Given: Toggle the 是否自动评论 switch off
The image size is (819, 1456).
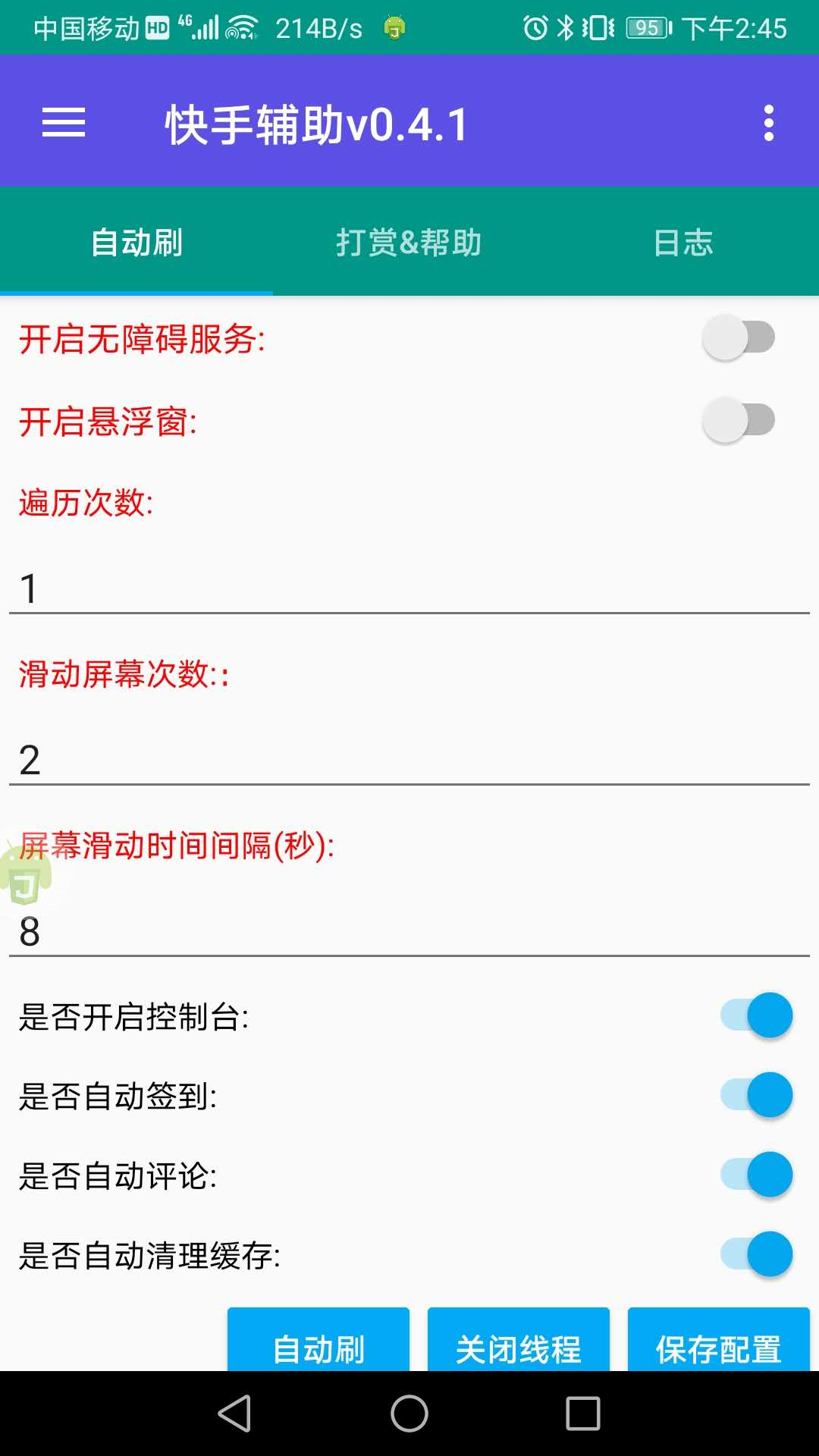Looking at the screenshot, I should pos(757,1175).
